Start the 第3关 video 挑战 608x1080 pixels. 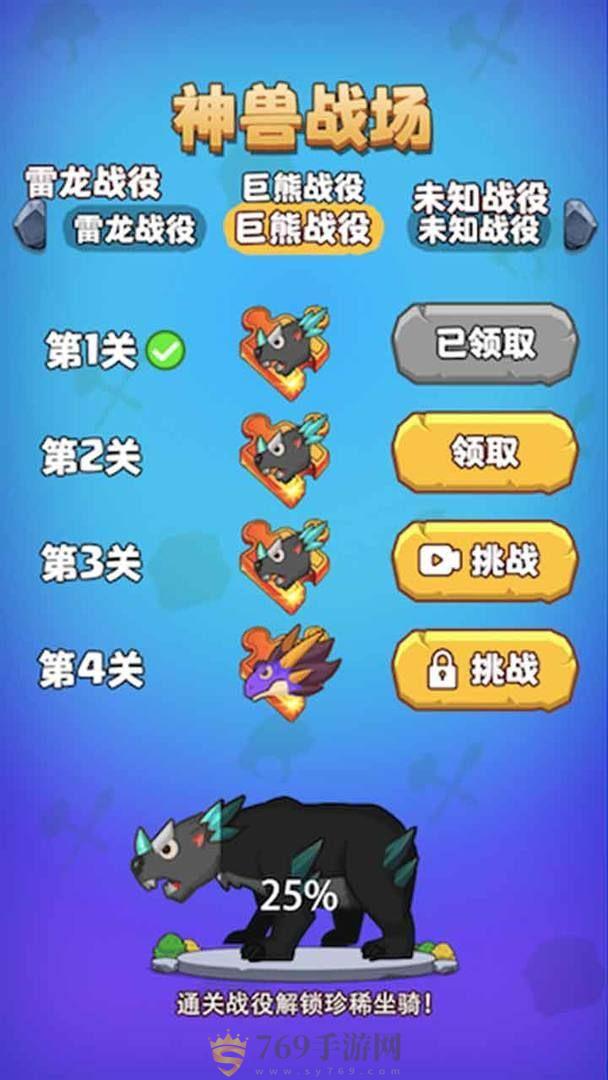point(485,561)
